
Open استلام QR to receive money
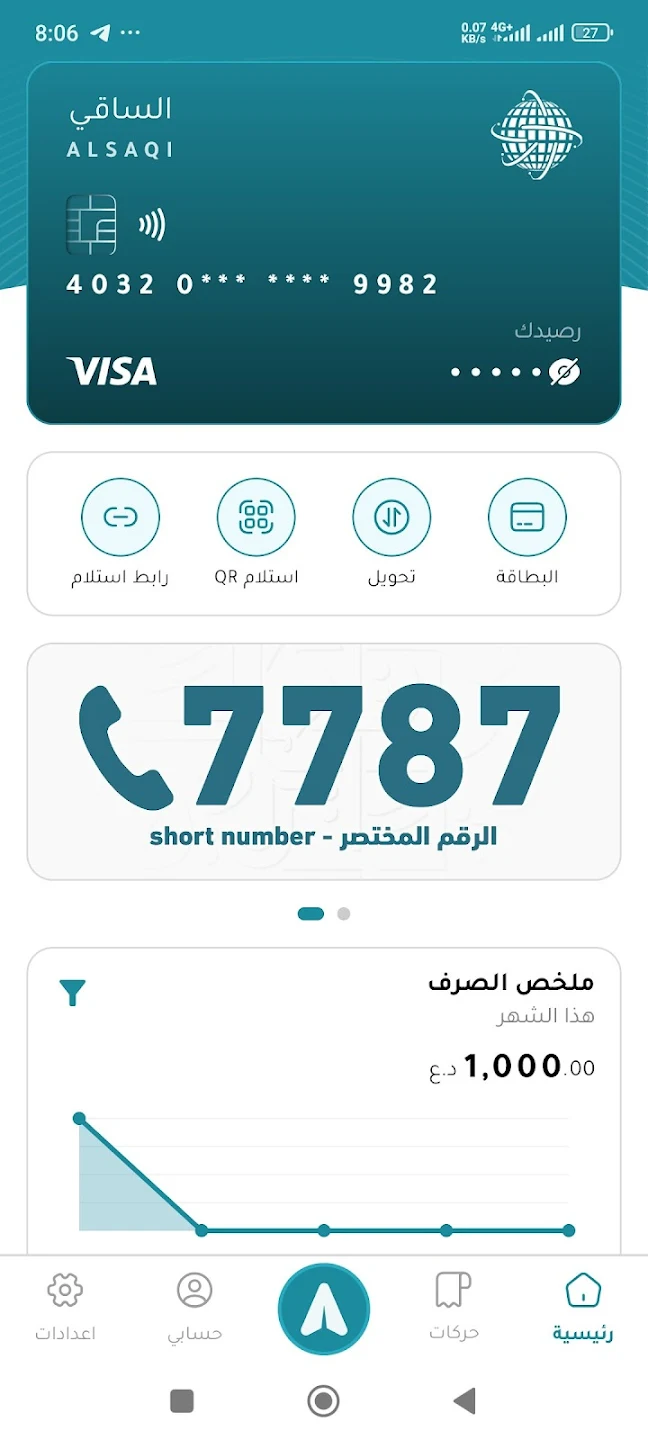[256, 518]
